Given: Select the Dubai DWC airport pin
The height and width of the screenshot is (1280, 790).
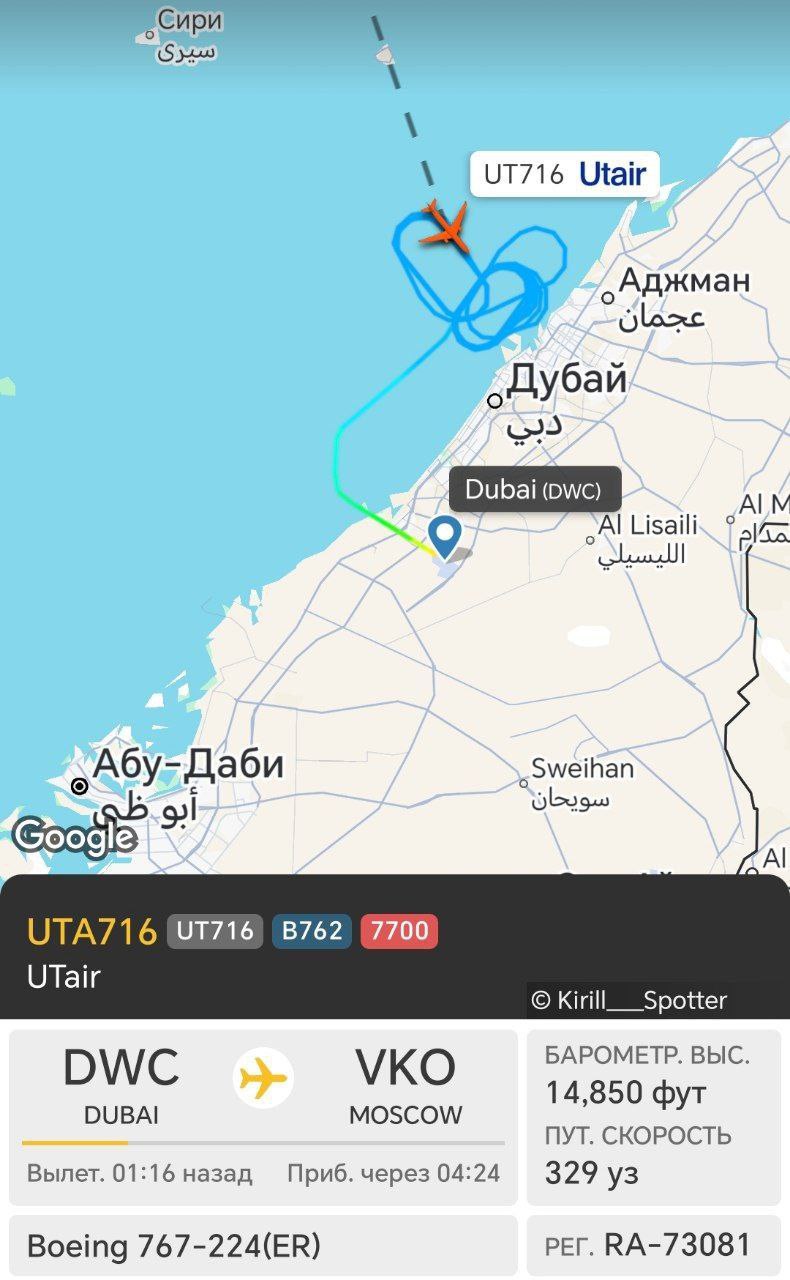Looking at the screenshot, I should click(x=444, y=536).
